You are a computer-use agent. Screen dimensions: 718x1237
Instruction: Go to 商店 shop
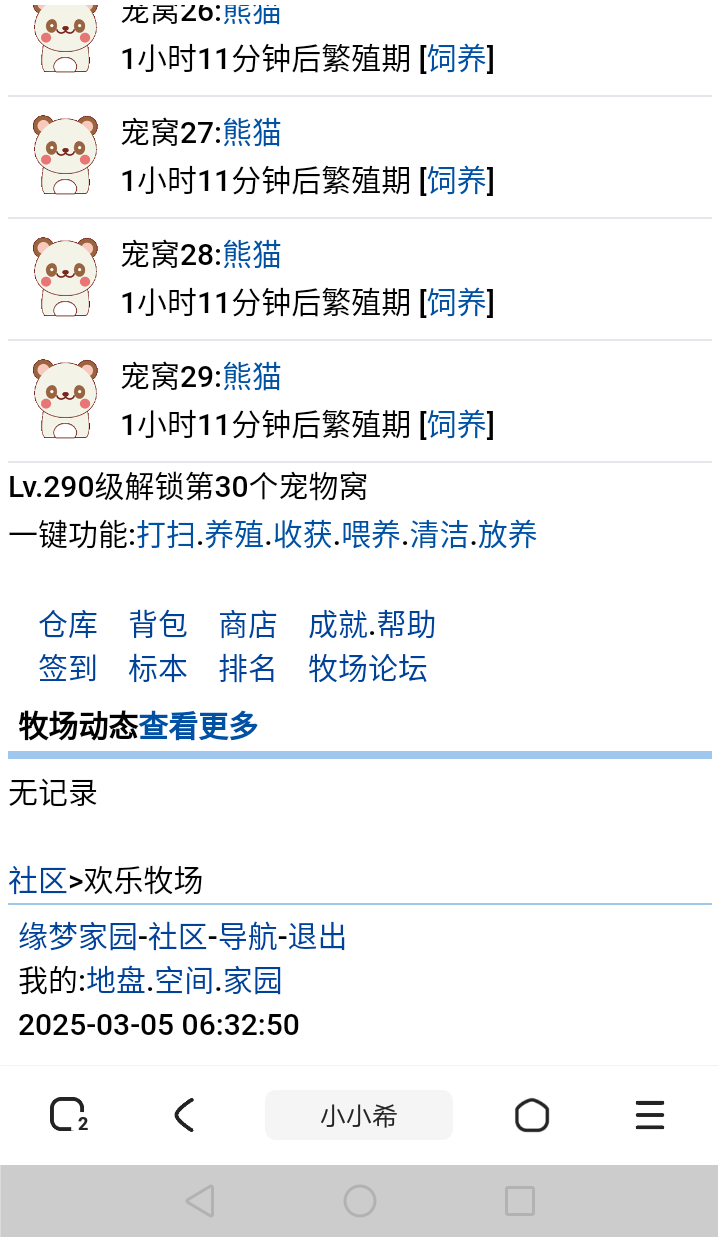[x=248, y=625]
